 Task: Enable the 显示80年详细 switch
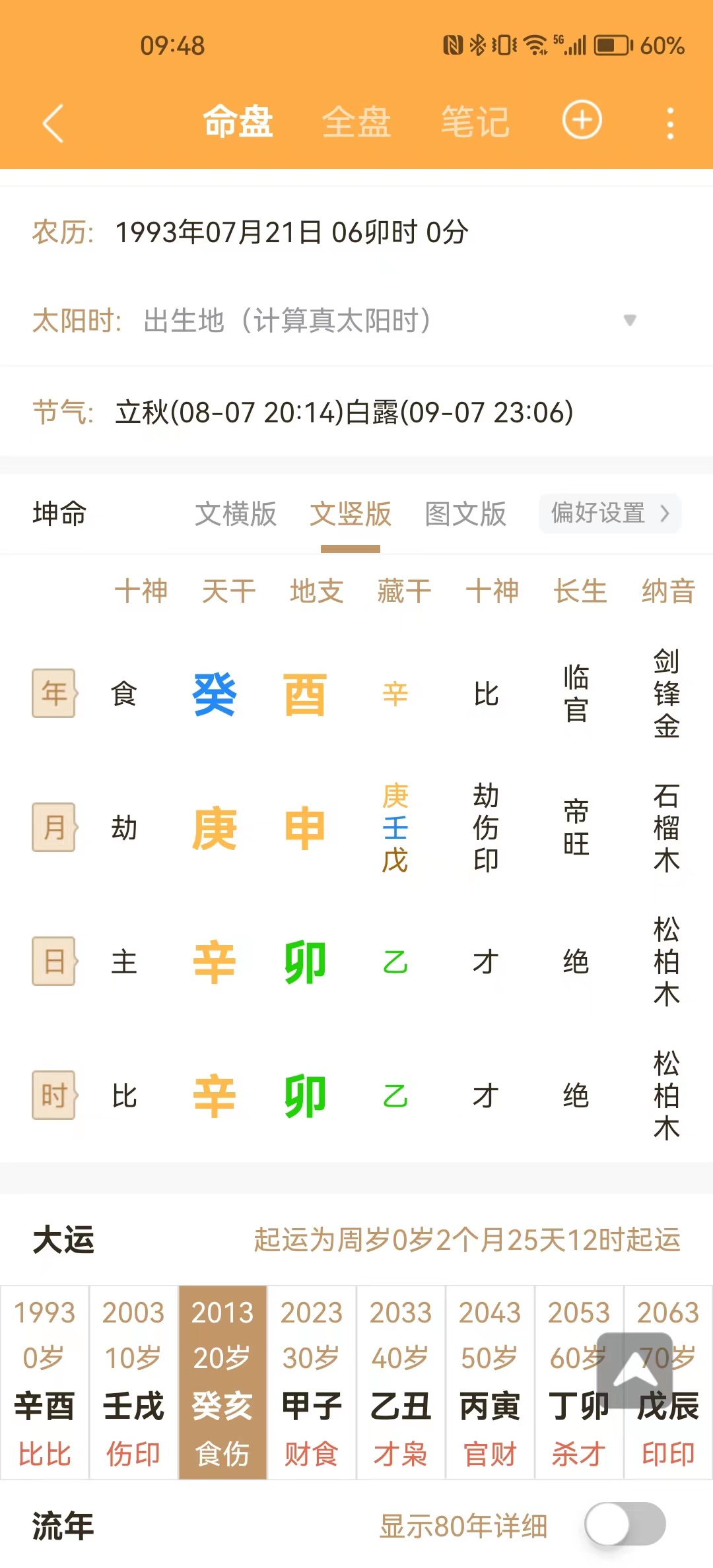pos(625,1524)
